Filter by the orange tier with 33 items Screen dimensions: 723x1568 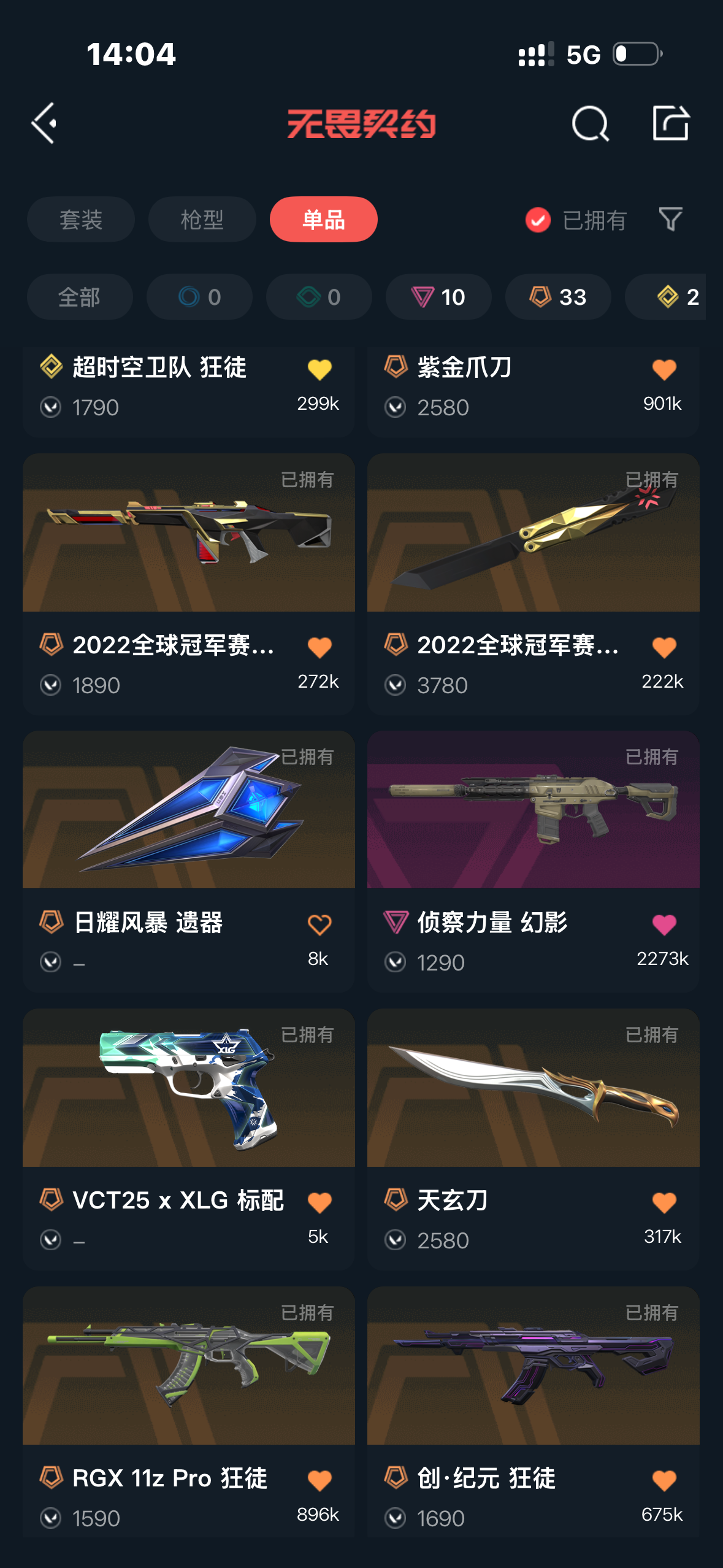pos(557,297)
